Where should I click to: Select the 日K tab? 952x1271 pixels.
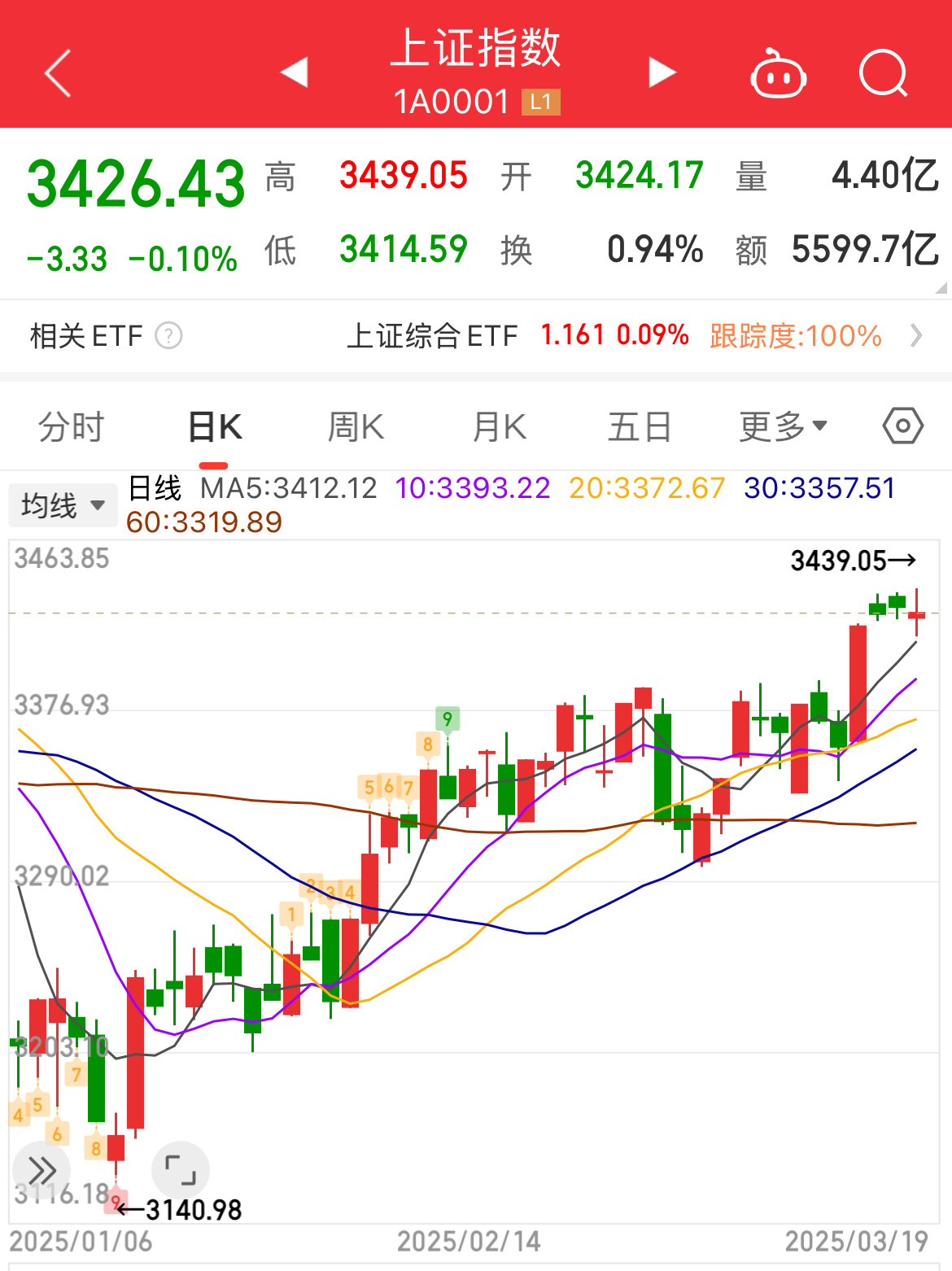pos(214,427)
